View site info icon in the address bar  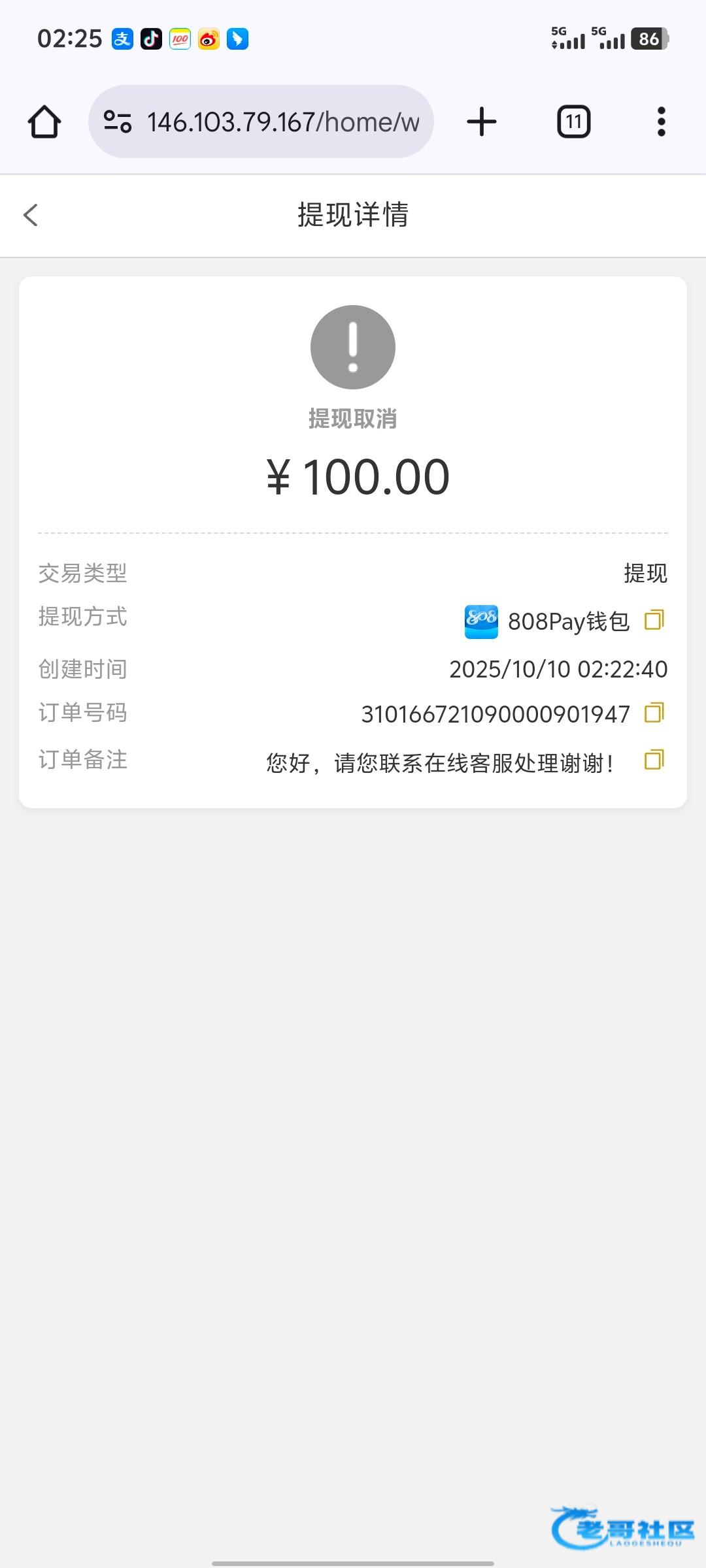pos(118,122)
